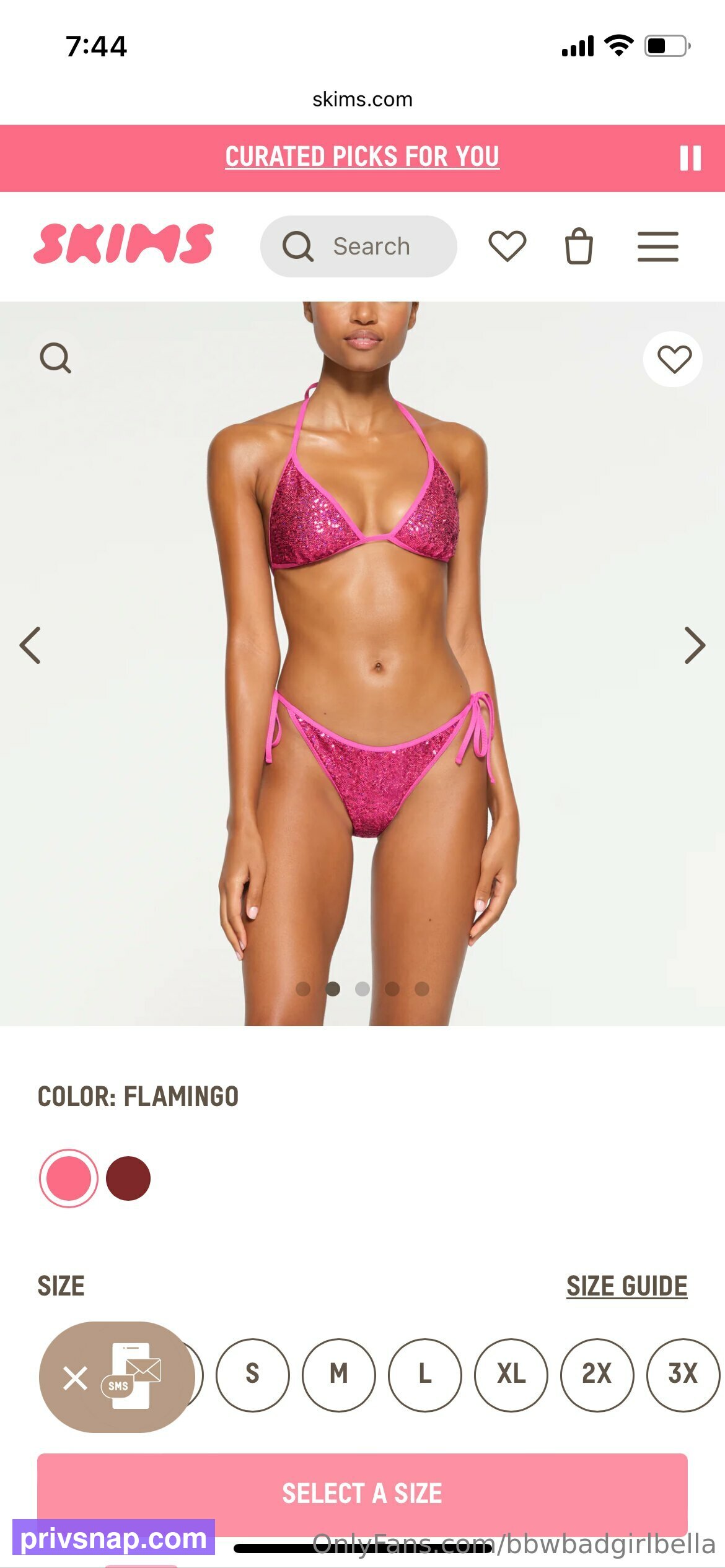Open the wishlist heart in header

point(507,246)
